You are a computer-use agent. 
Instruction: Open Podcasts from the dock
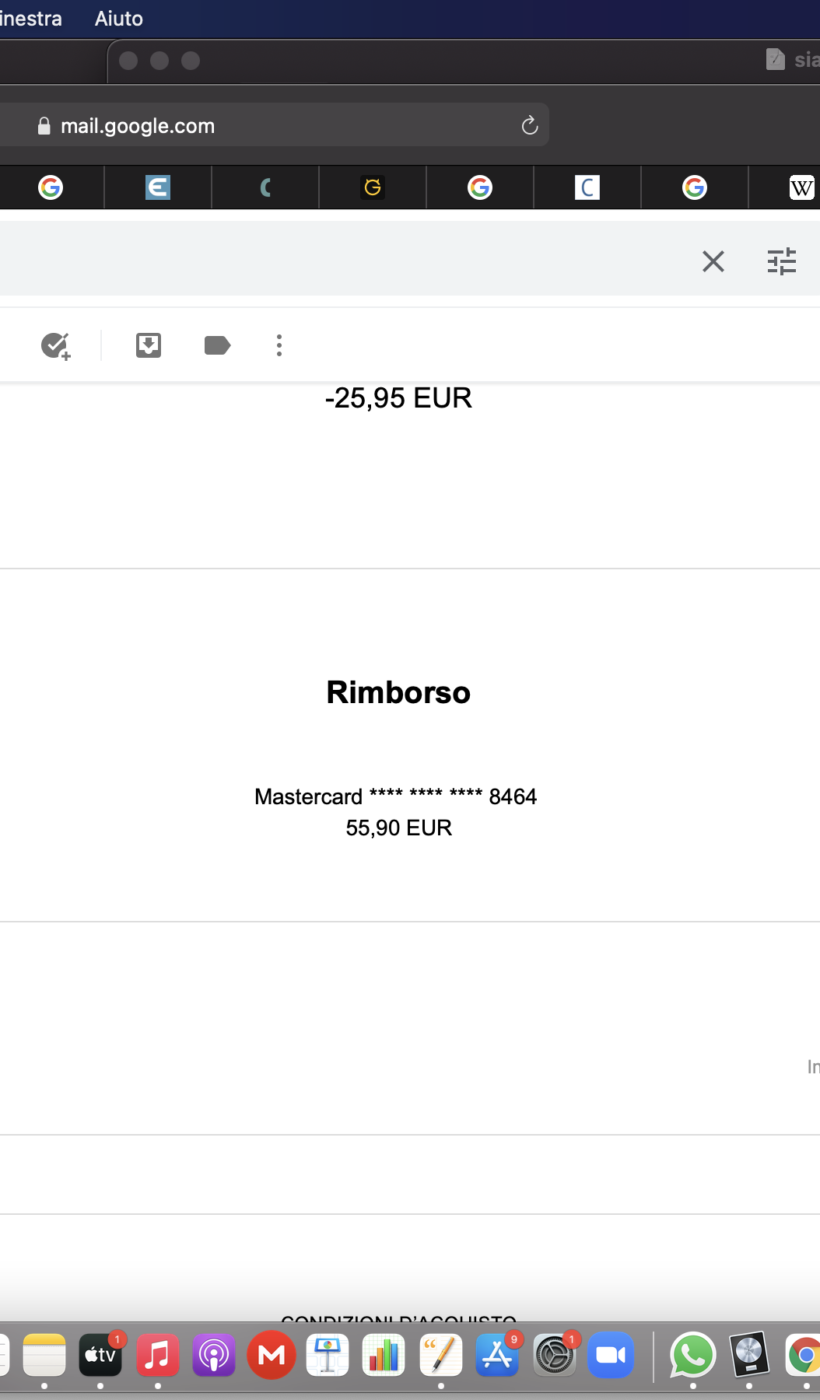pos(214,1356)
